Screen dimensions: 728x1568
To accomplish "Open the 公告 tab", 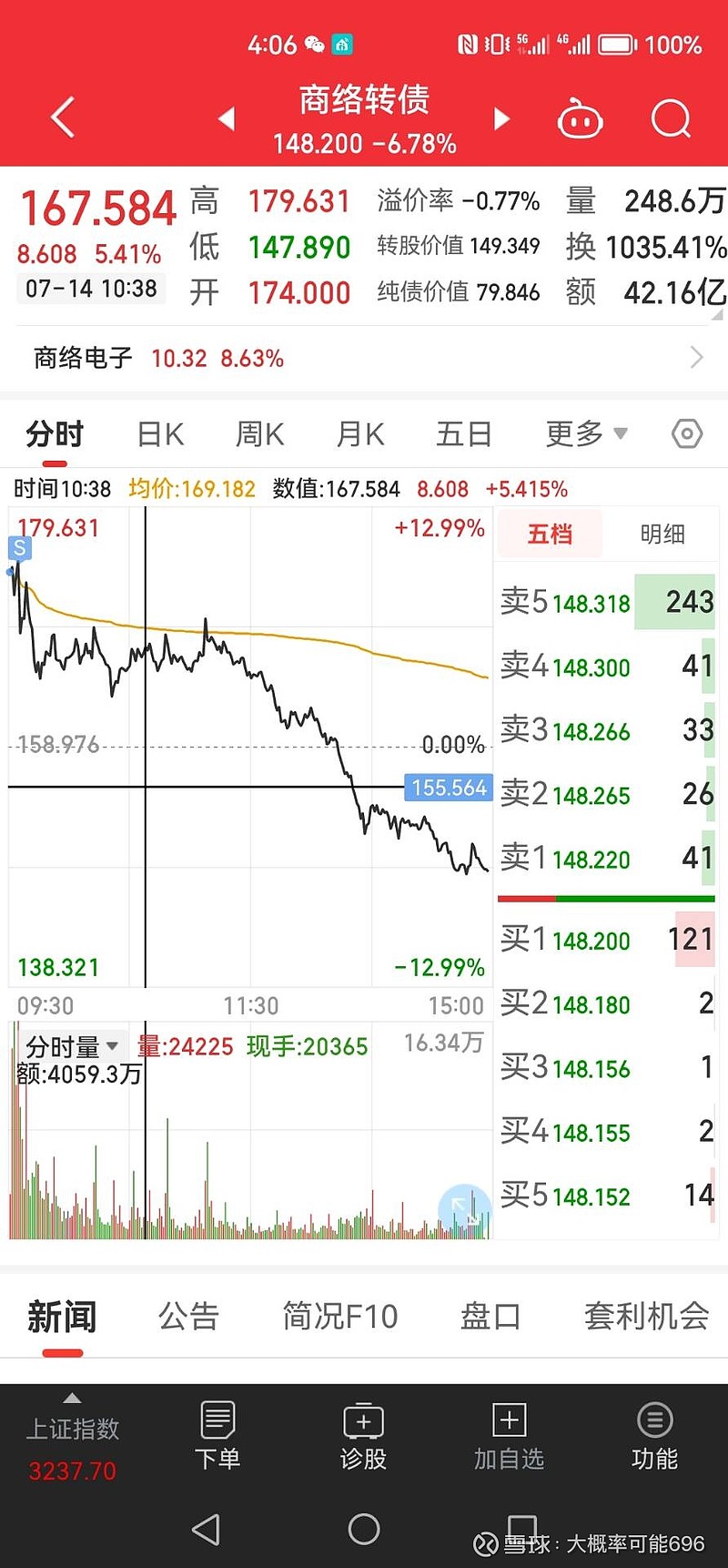I will click(x=188, y=1316).
